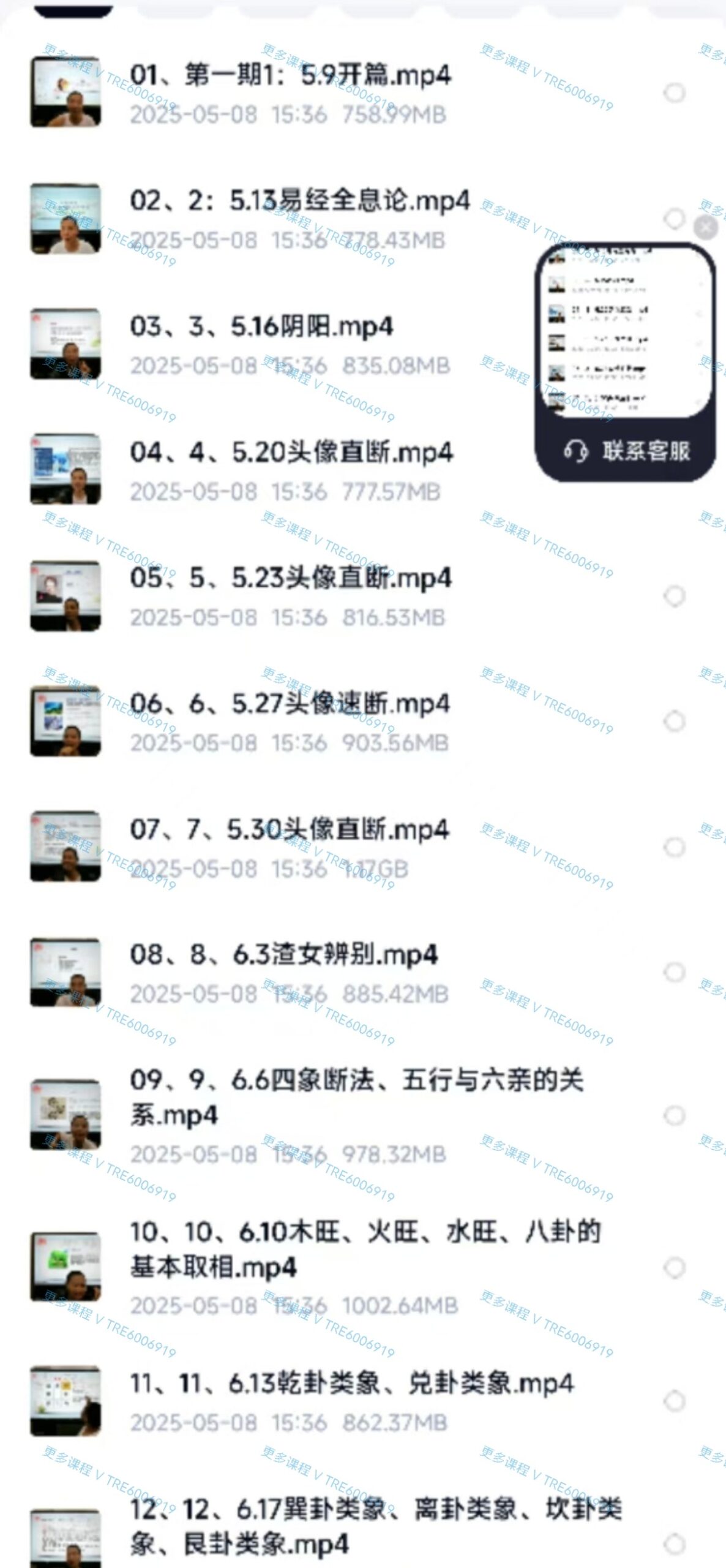Open 02、2：5.13易经全息论.mp4

click(299, 202)
